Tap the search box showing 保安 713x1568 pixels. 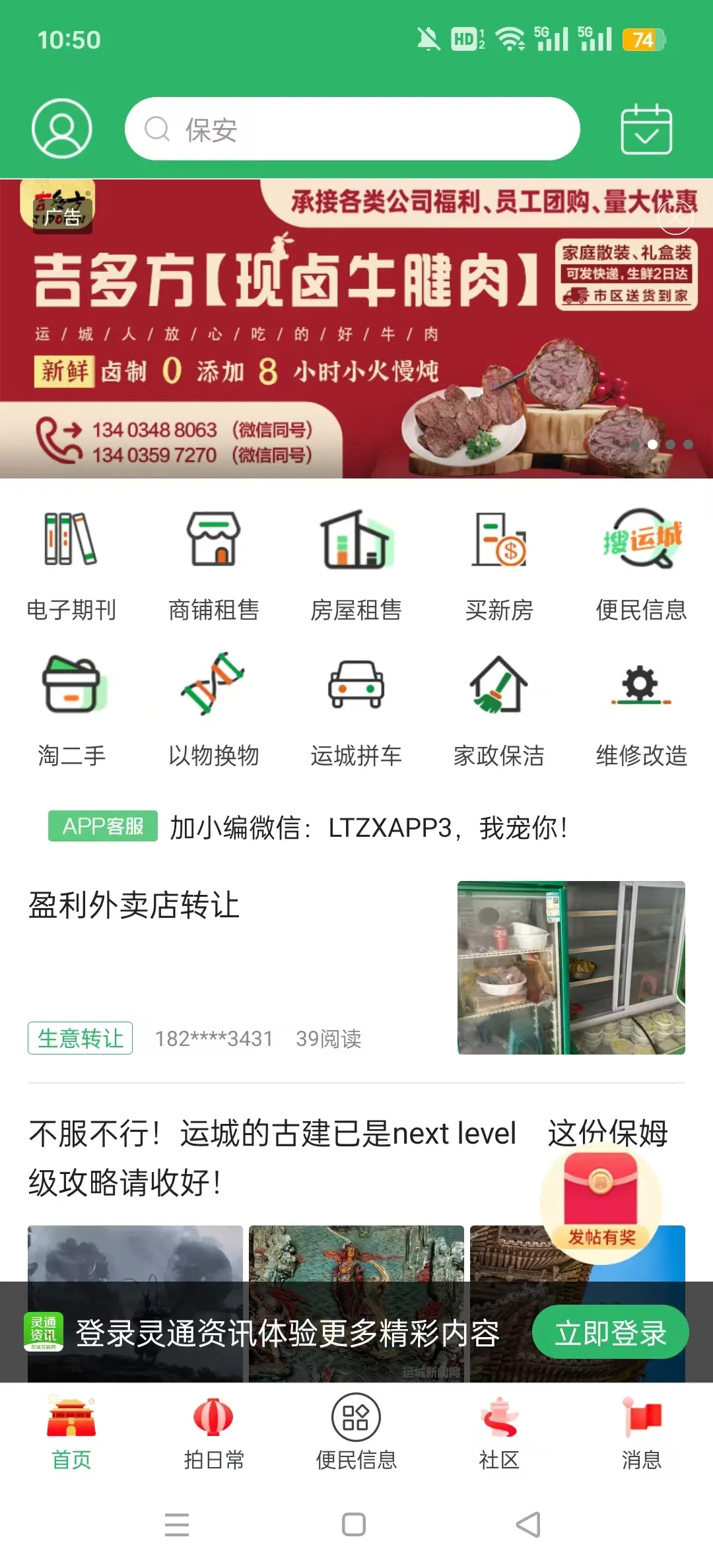point(353,129)
